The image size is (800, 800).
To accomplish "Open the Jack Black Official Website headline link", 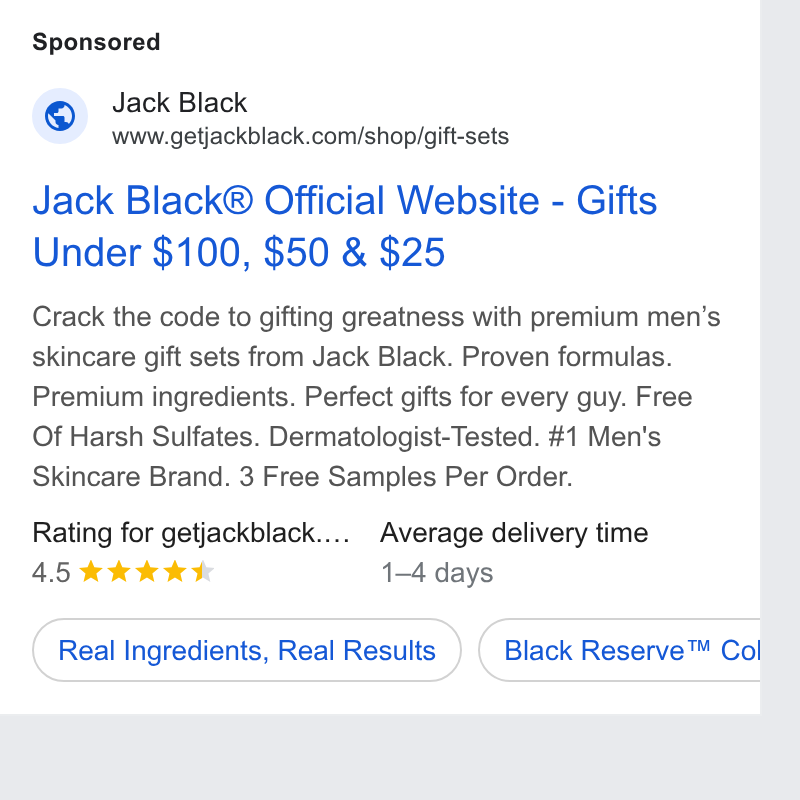I will click(345, 226).
